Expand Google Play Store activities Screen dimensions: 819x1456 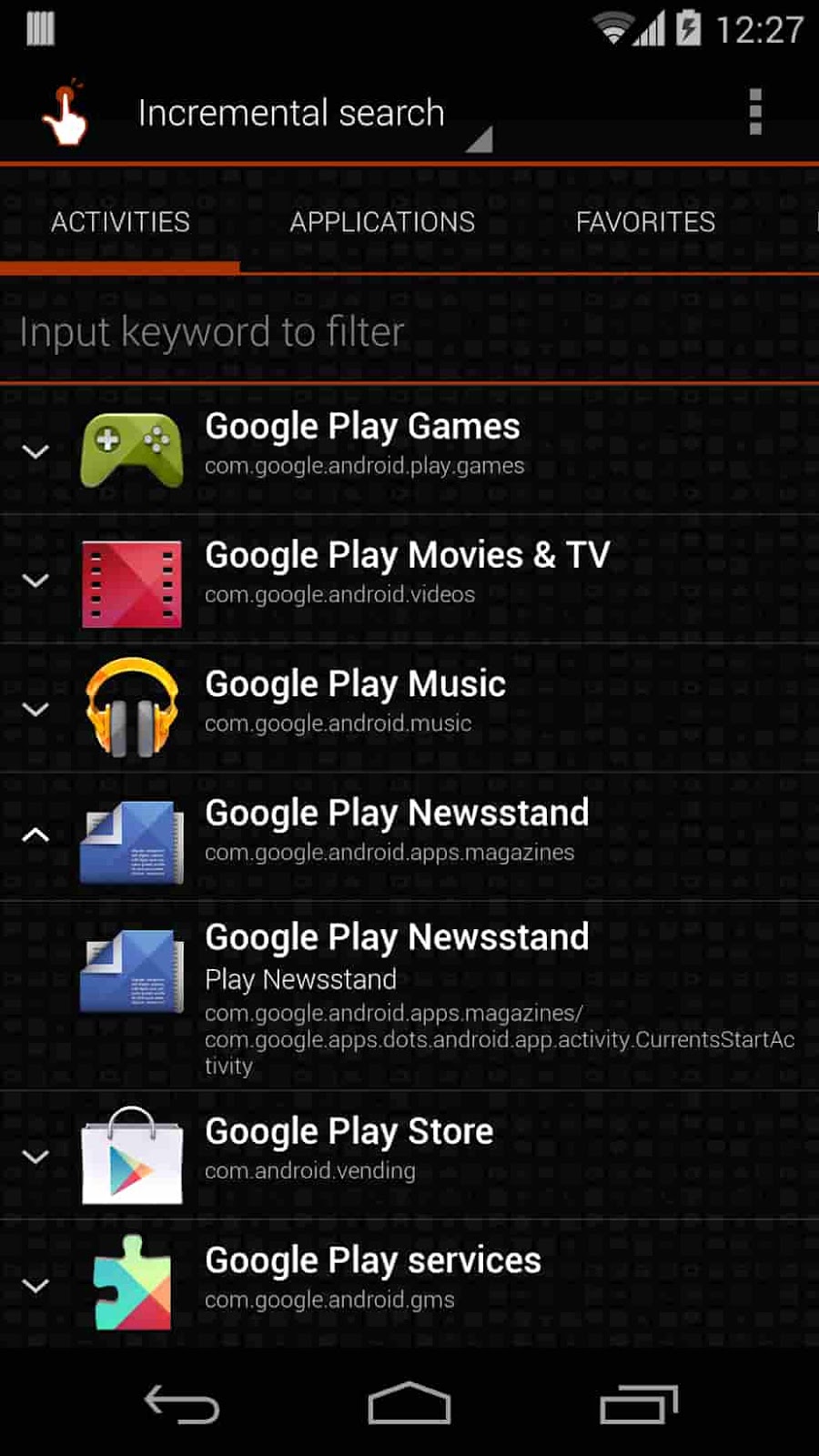coord(35,1157)
